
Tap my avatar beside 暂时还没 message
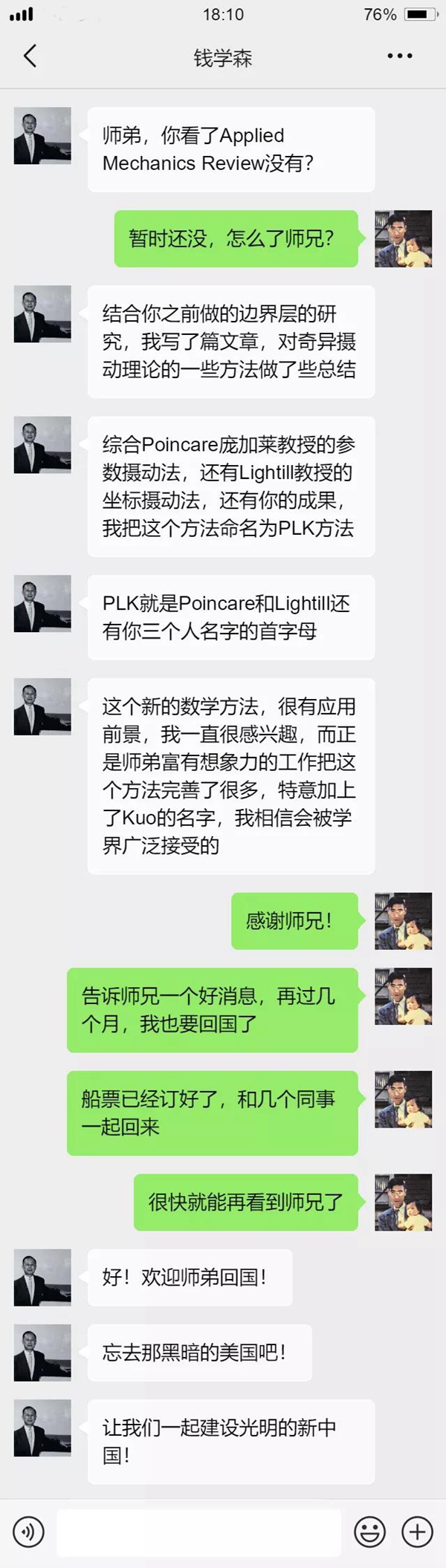pyautogui.click(x=403, y=238)
